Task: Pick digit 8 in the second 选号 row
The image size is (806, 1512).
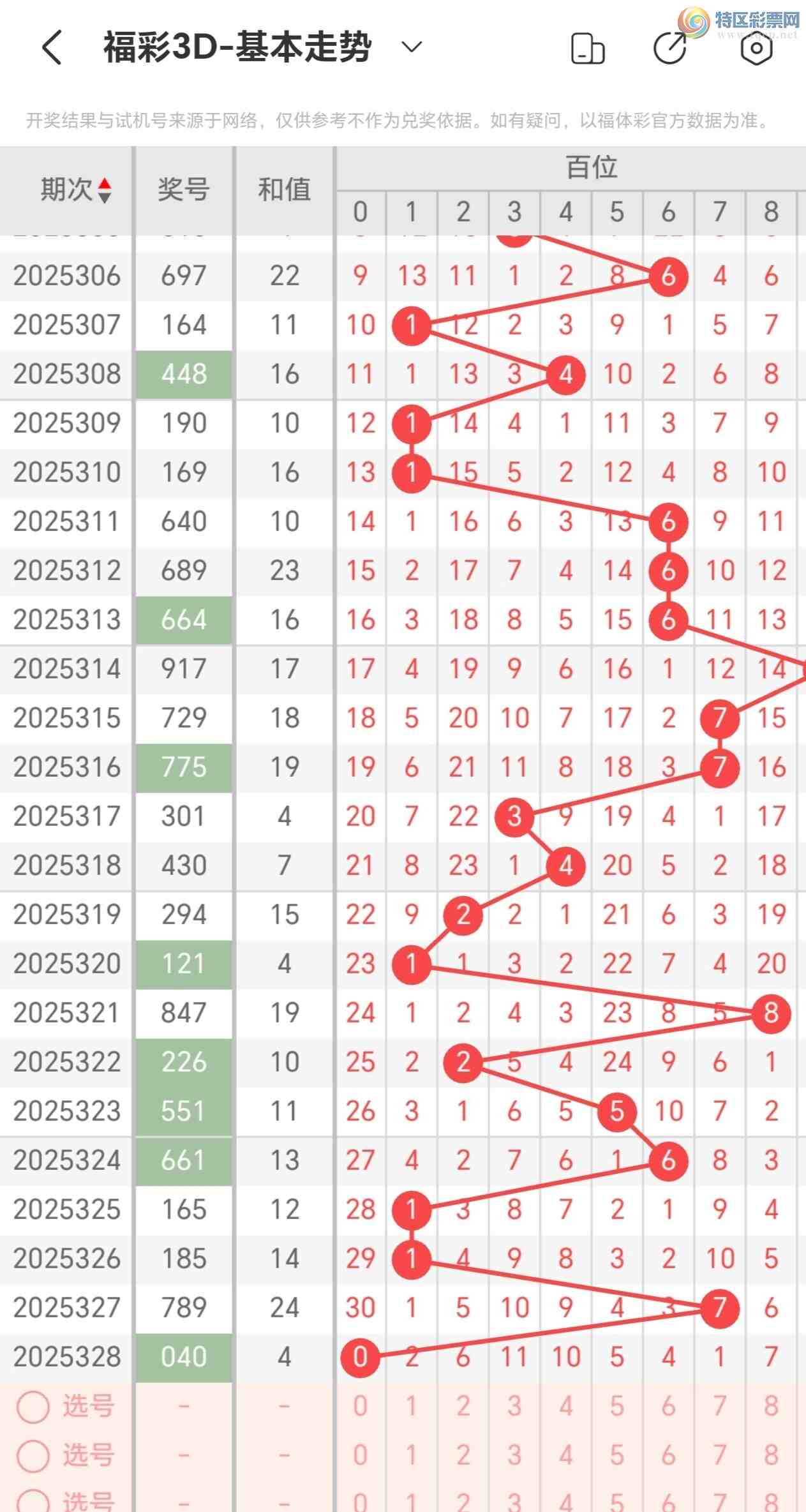Action: click(771, 1455)
